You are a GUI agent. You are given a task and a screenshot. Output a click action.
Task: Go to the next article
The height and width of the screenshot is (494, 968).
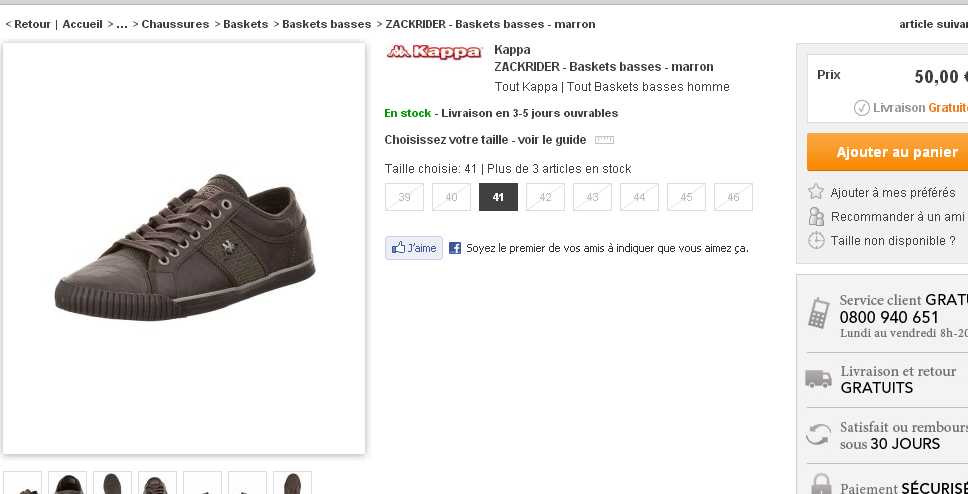[x=932, y=24]
